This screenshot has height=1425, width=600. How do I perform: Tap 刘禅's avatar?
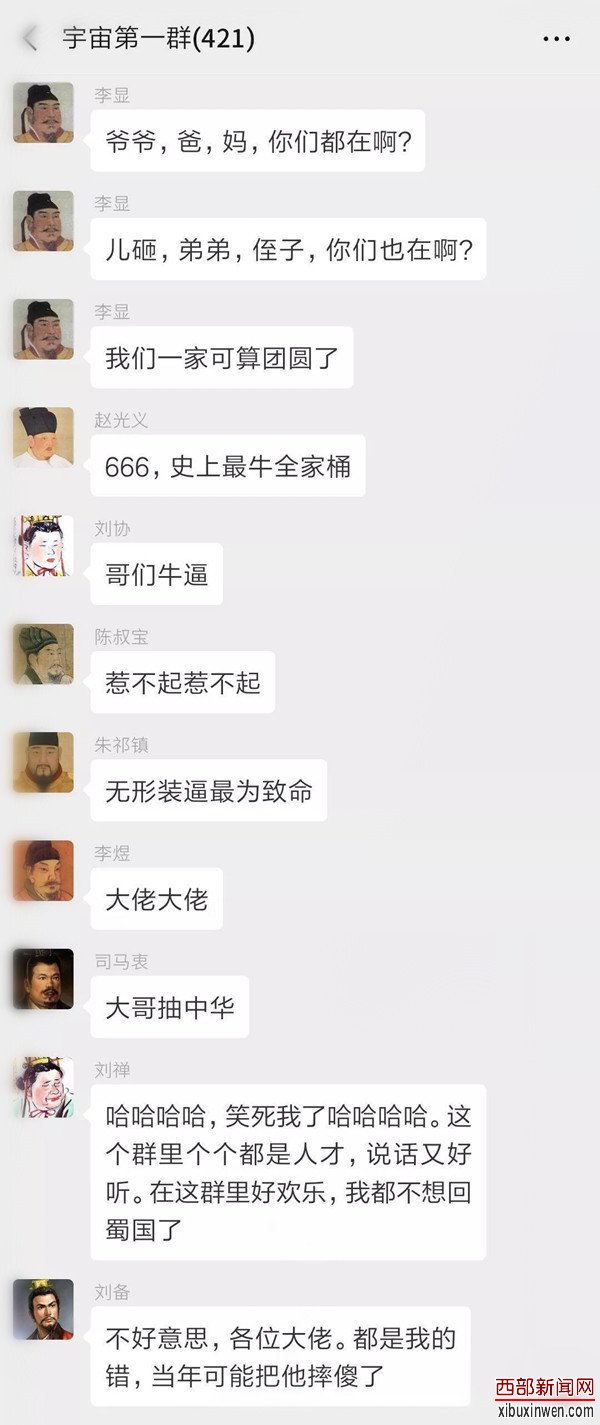tap(43, 1087)
